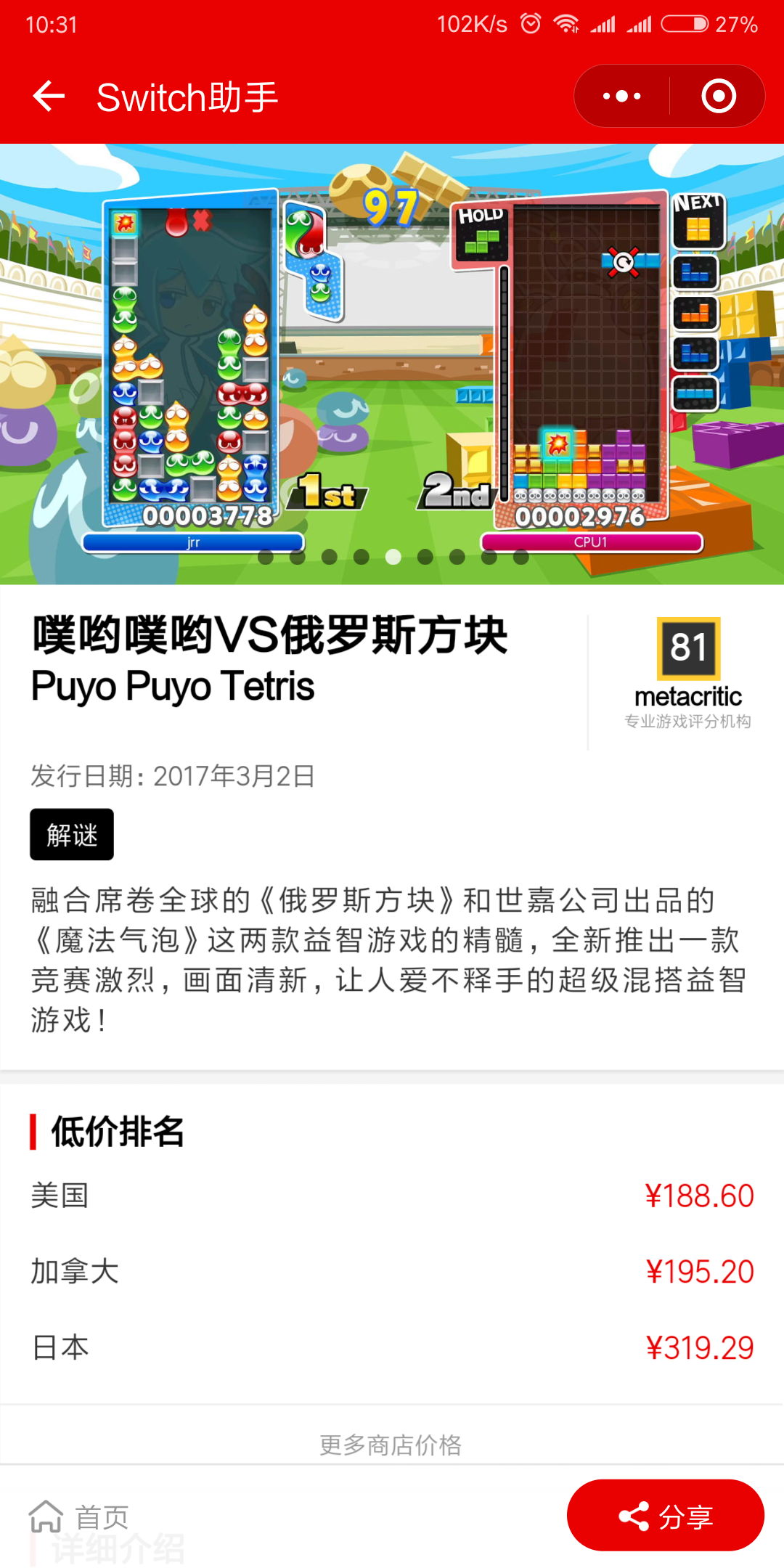Close the mini program with circle icon
Image resolution: width=784 pixels, height=1568 pixels.
coord(719,96)
